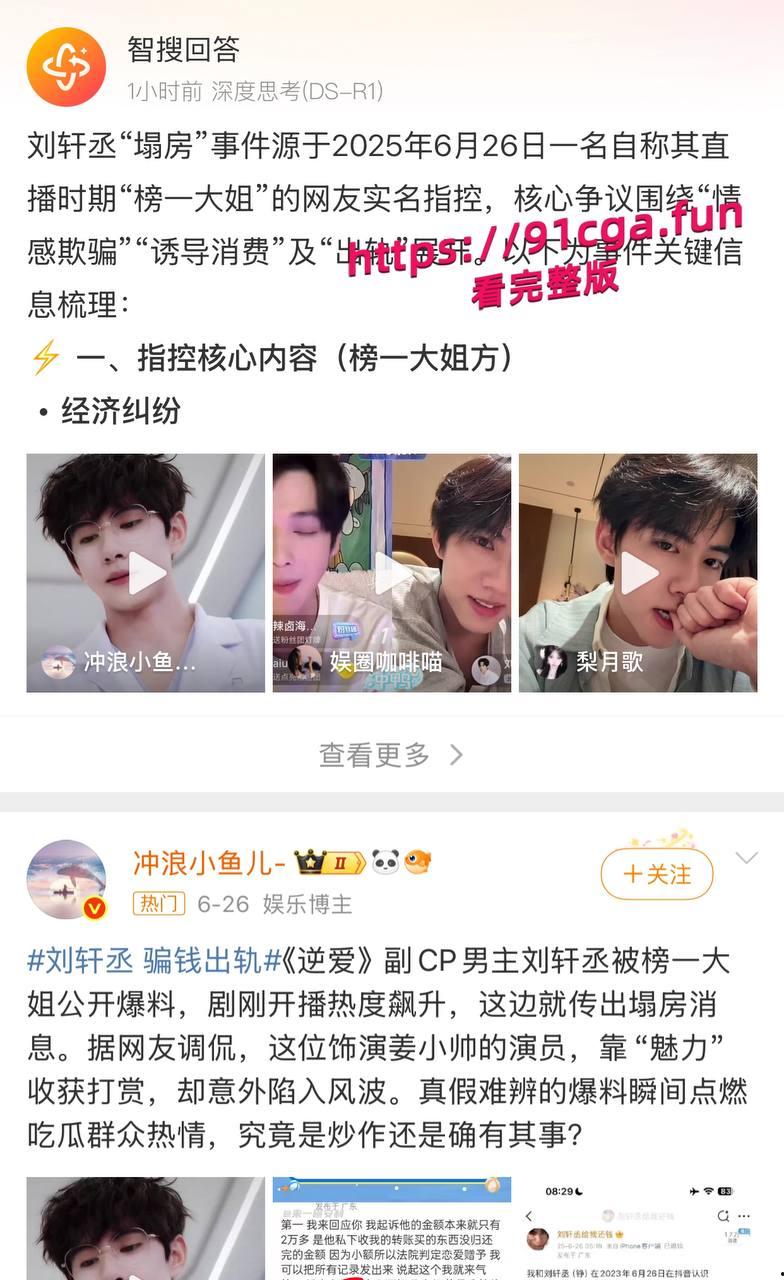The width and height of the screenshot is (784, 1280).
Task: Play the 梨月歌 video
Action: (x=636, y=571)
